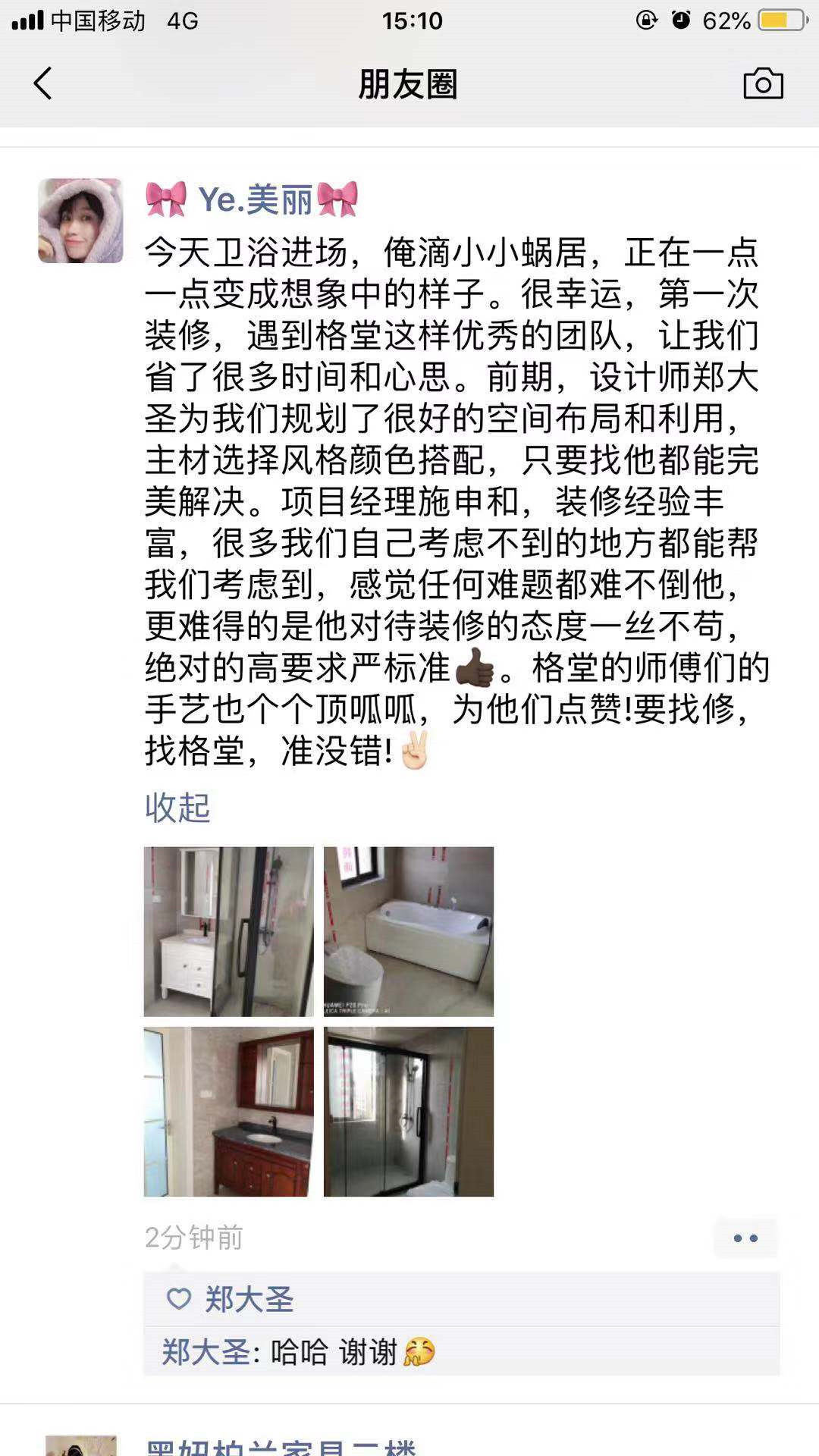Open 郑大圣's profile from the likes

click(x=249, y=1300)
